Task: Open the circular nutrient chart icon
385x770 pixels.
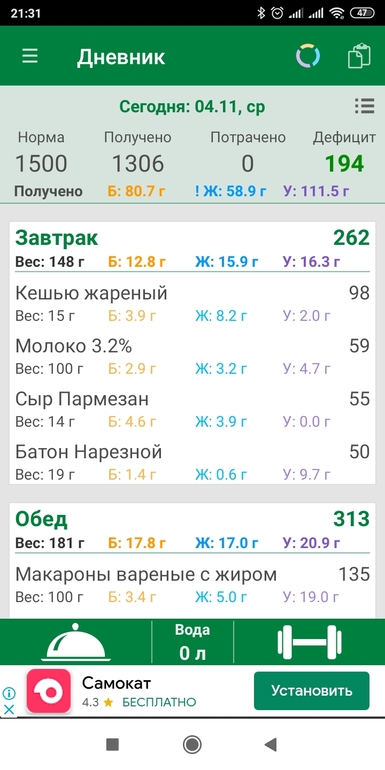Action: point(308,56)
